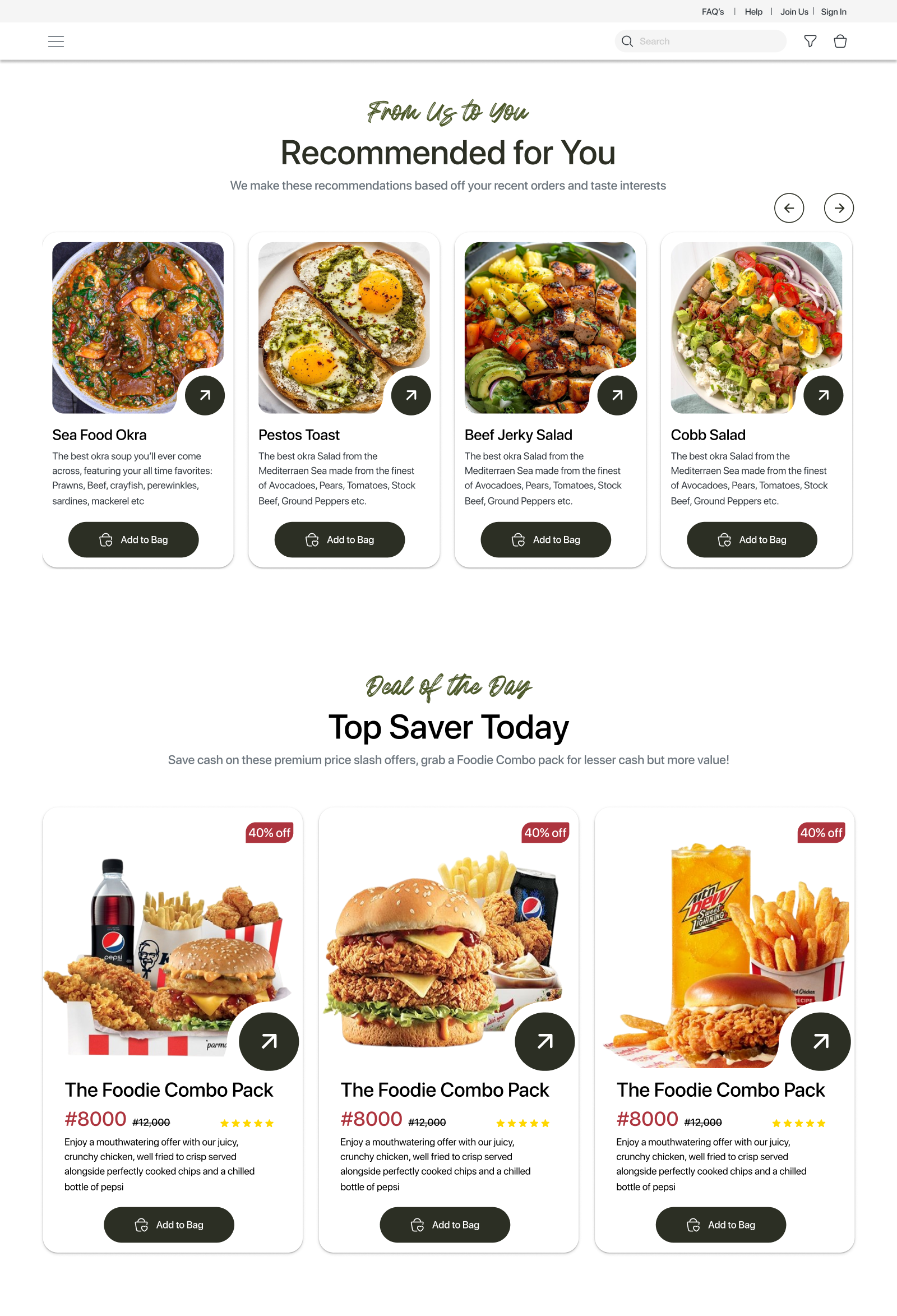Viewport: 897px width, 1316px height.
Task: Open Pestos Toast details arrow
Action: pos(411,395)
